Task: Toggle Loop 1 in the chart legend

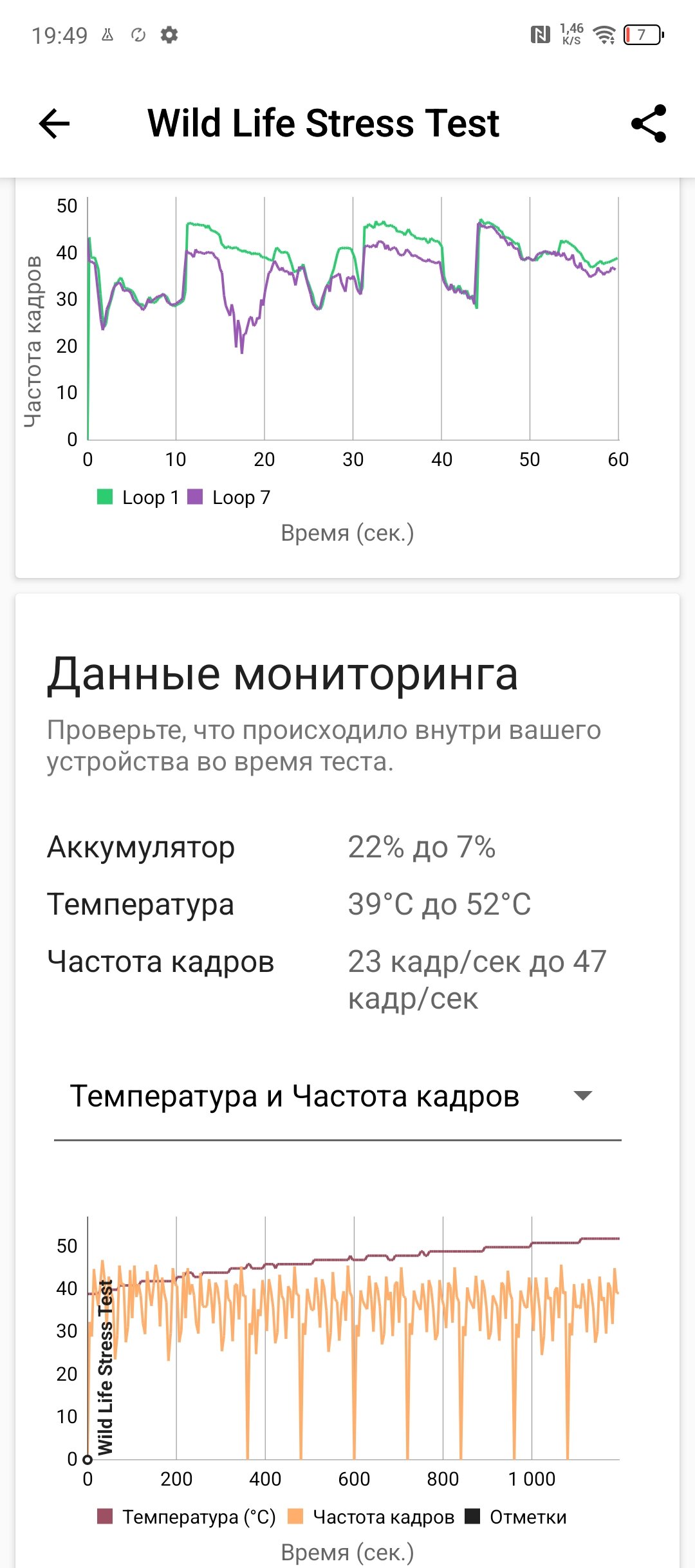Action: (x=137, y=498)
